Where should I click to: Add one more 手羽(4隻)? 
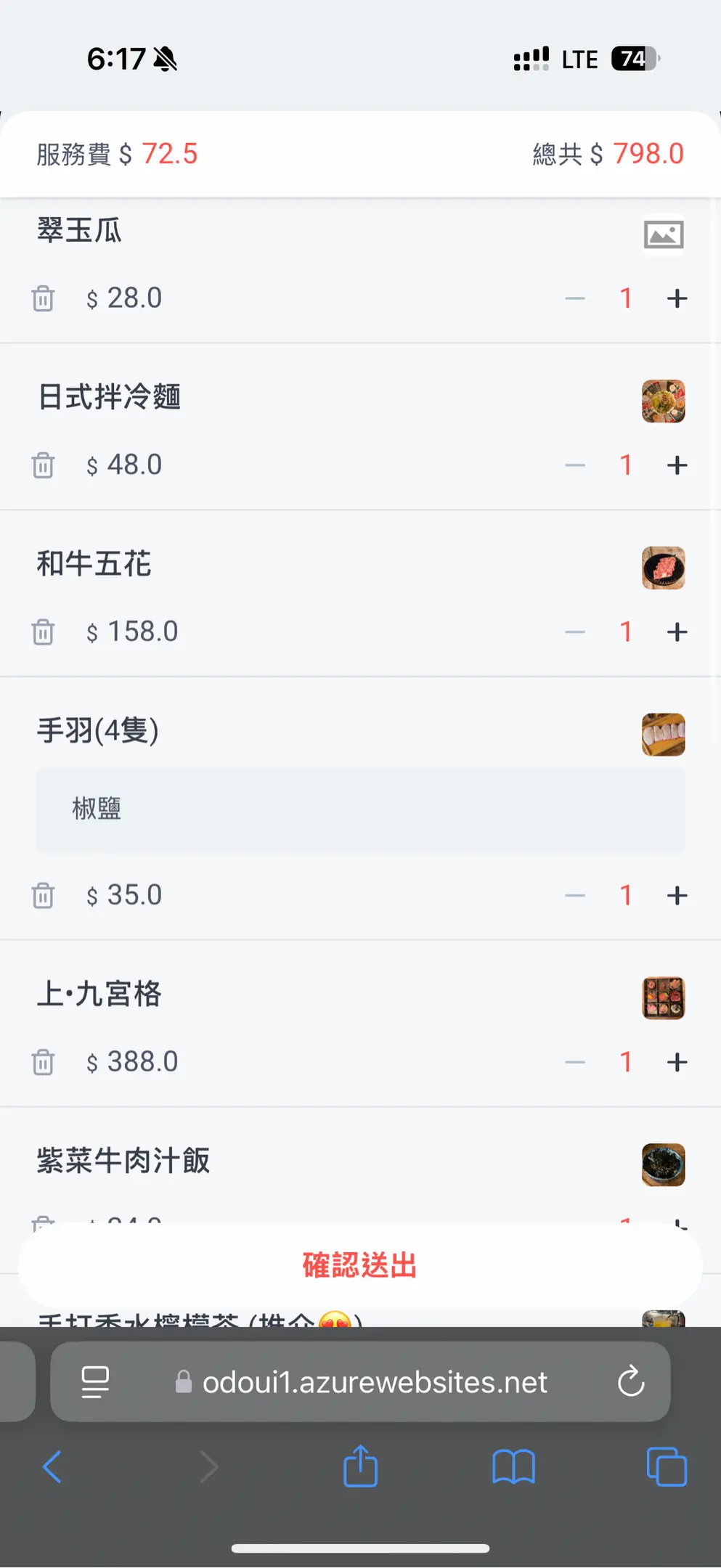pos(677,896)
